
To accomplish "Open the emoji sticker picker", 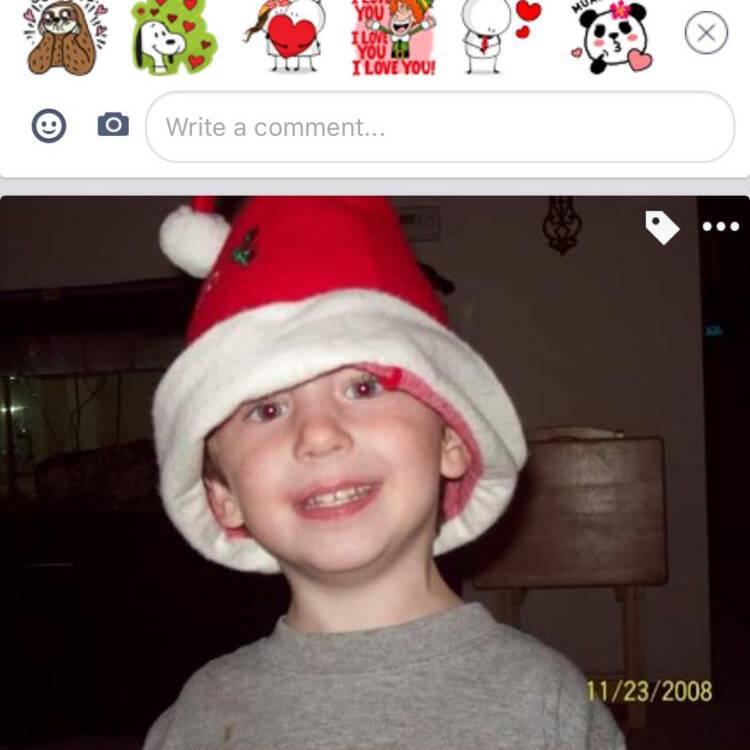I will click(49, 126).
